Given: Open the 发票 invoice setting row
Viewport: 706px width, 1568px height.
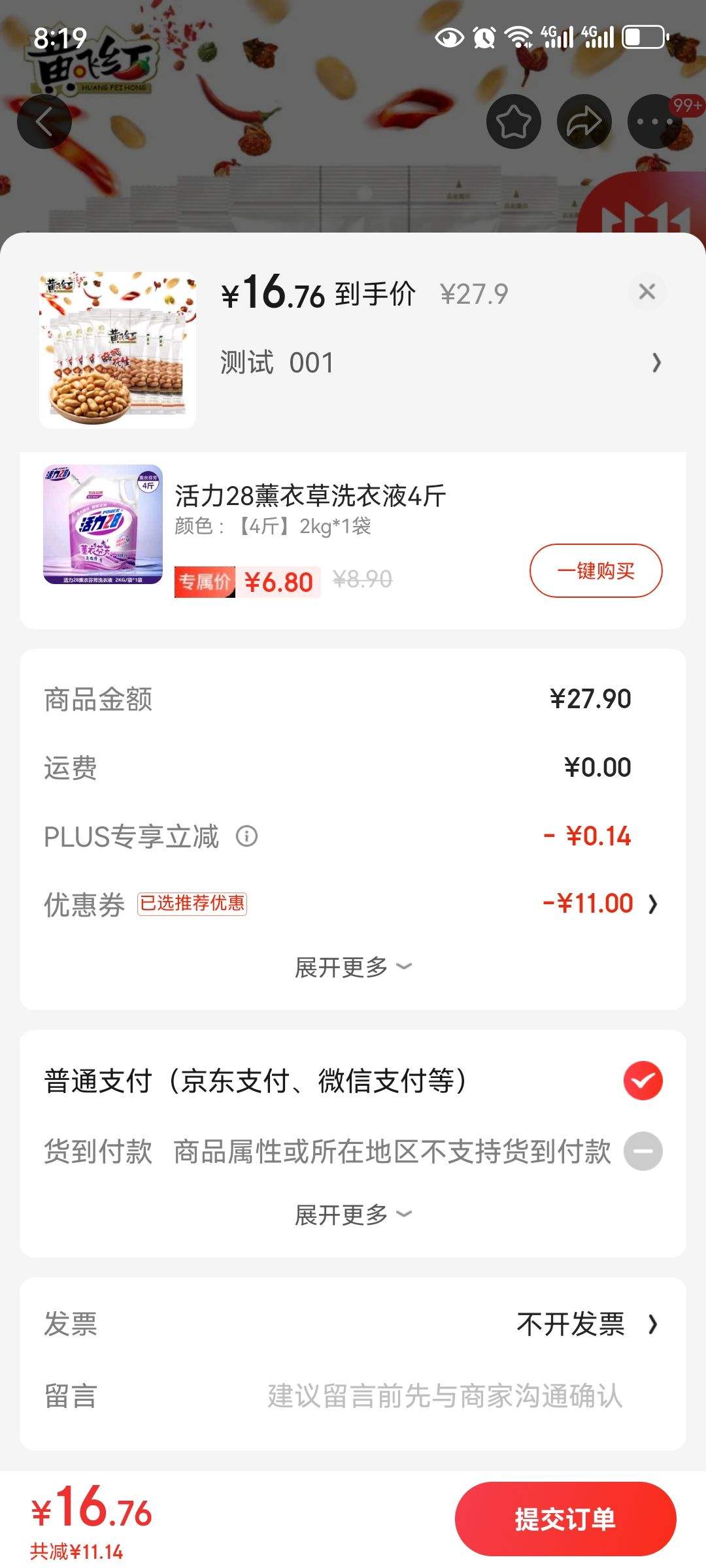Looking at the screenshot, I should click(353, 1325).
